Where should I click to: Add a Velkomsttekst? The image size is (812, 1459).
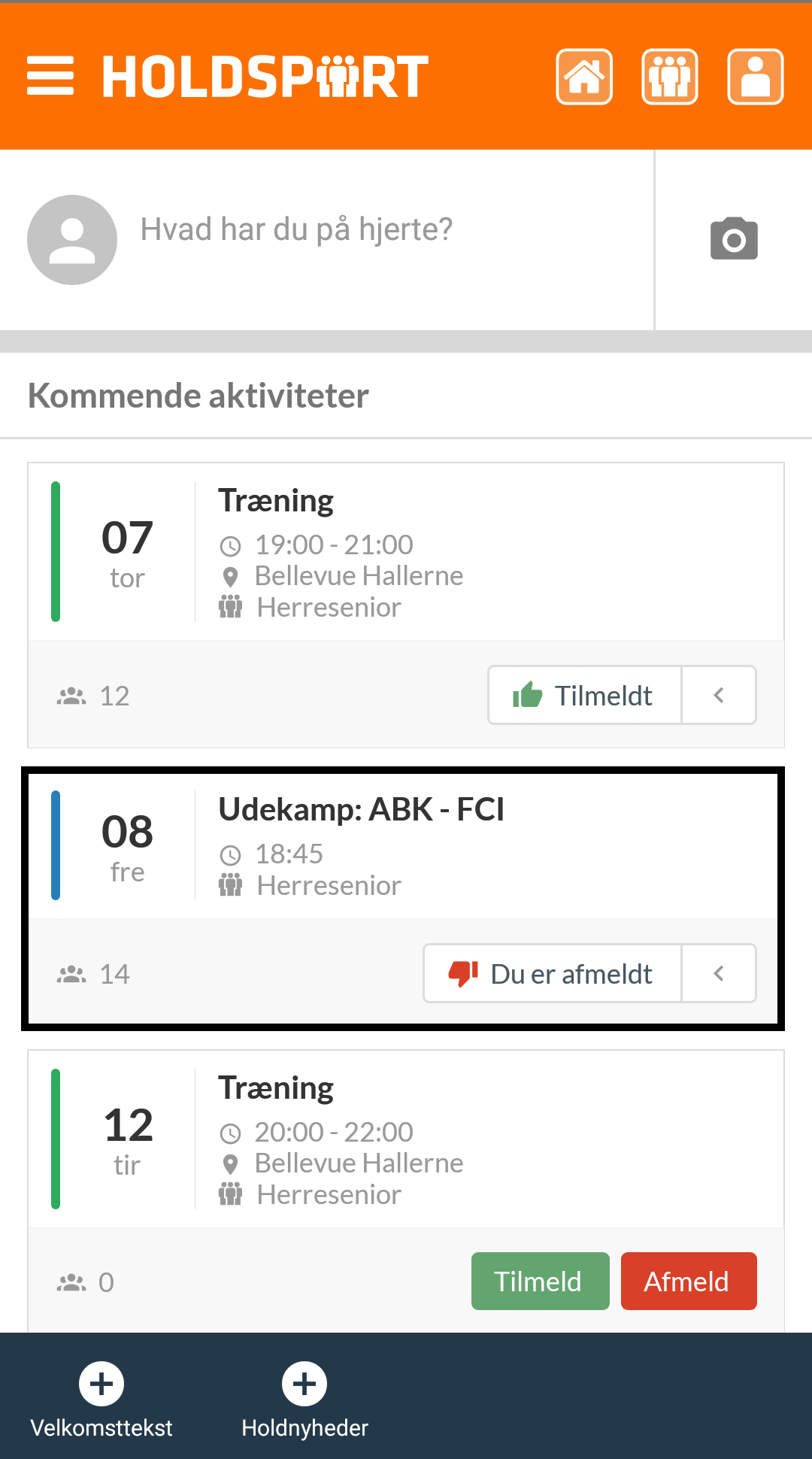101,1400
